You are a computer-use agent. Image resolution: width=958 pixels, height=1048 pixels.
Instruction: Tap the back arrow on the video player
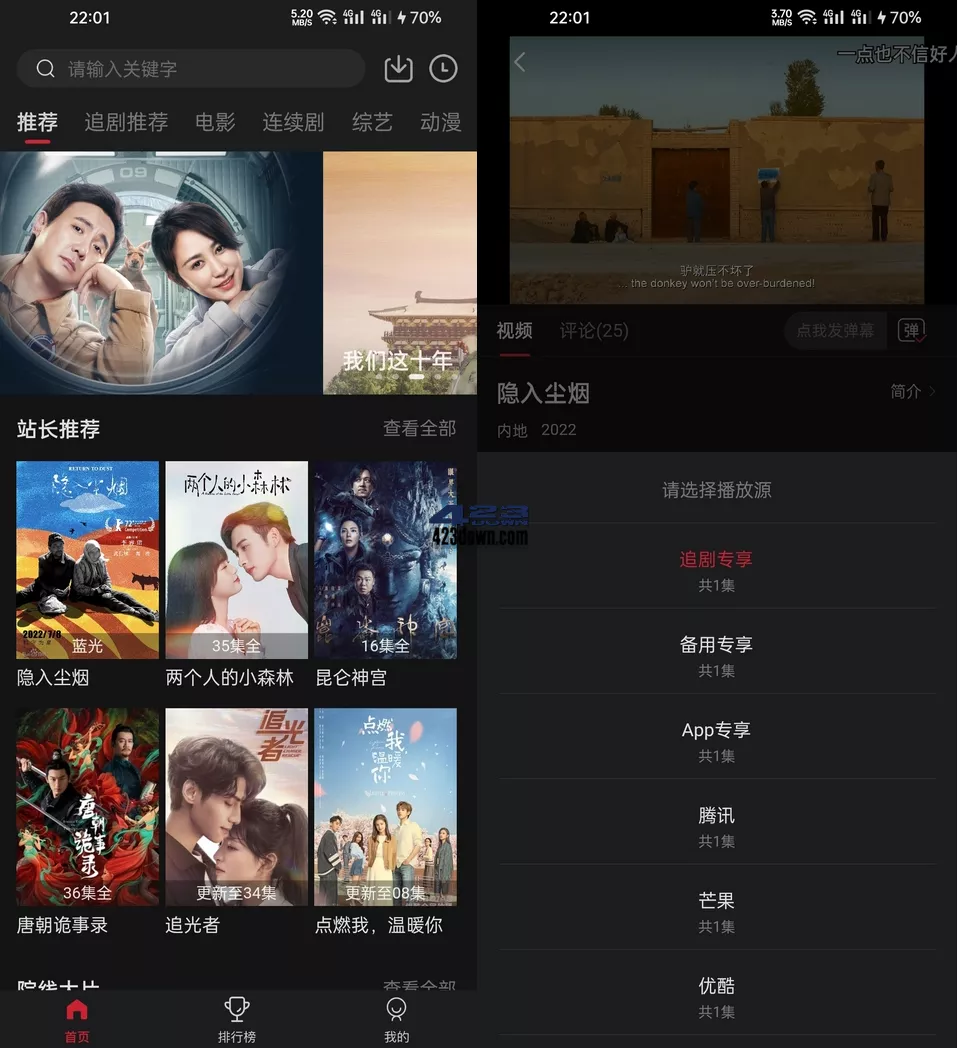[x=519, y=61]
